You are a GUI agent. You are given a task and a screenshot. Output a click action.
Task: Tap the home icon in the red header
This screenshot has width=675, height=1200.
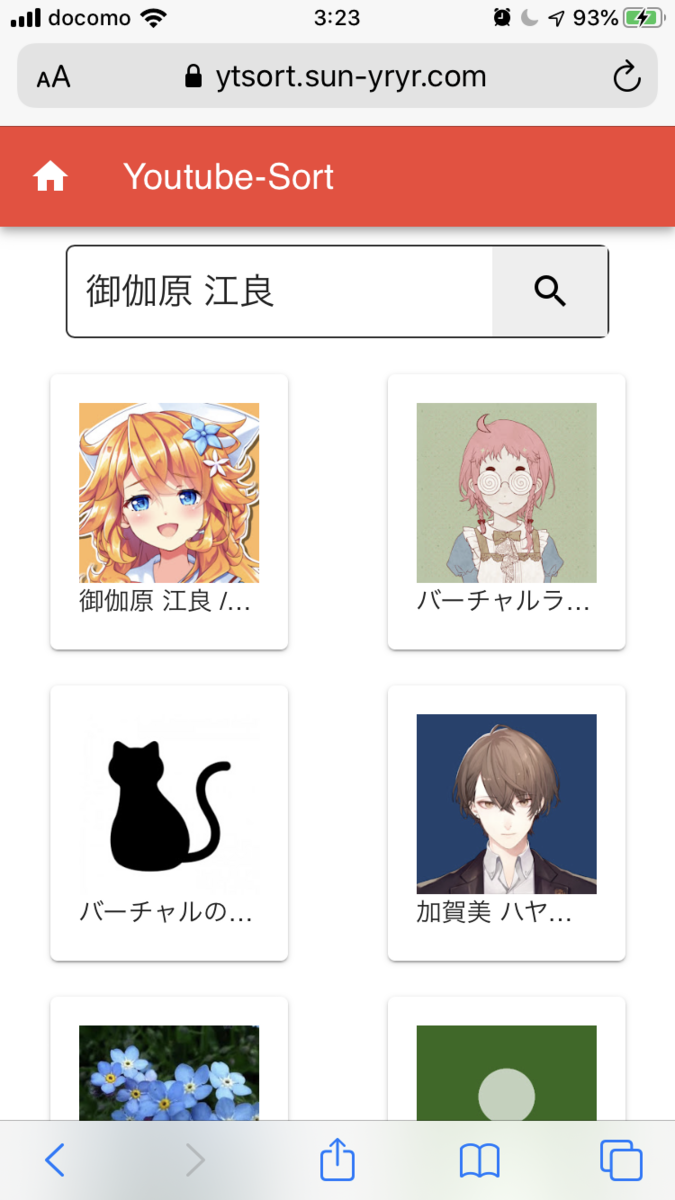[x=50, y=177]
